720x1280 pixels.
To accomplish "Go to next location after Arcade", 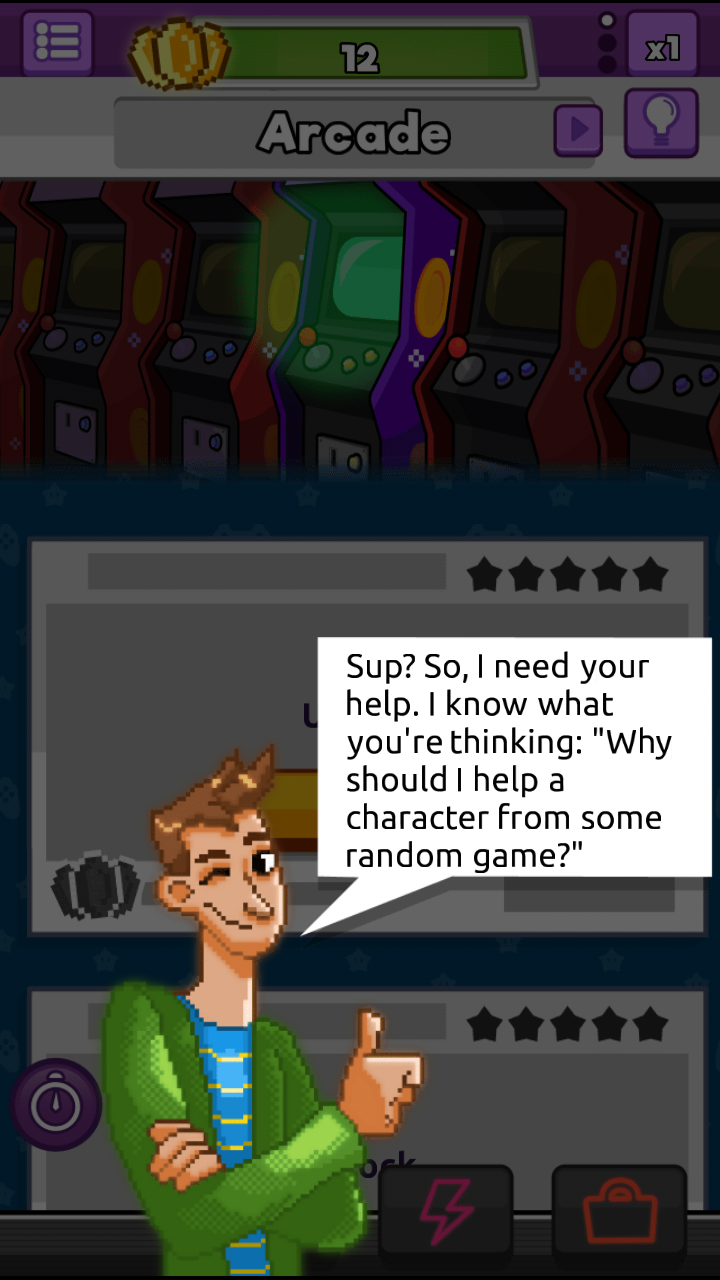I will point(578,129).
